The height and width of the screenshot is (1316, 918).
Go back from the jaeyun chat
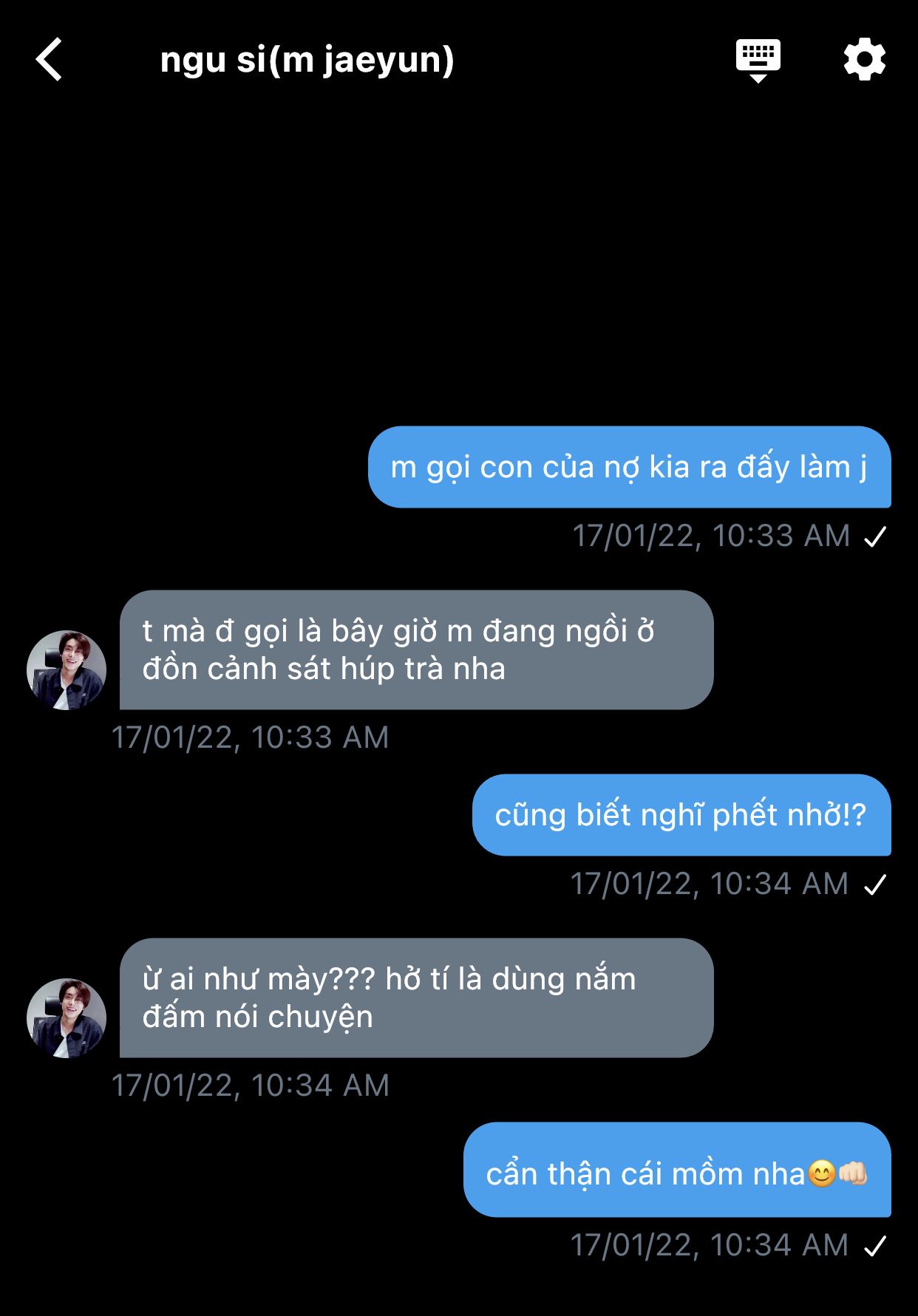click(49, 59)
